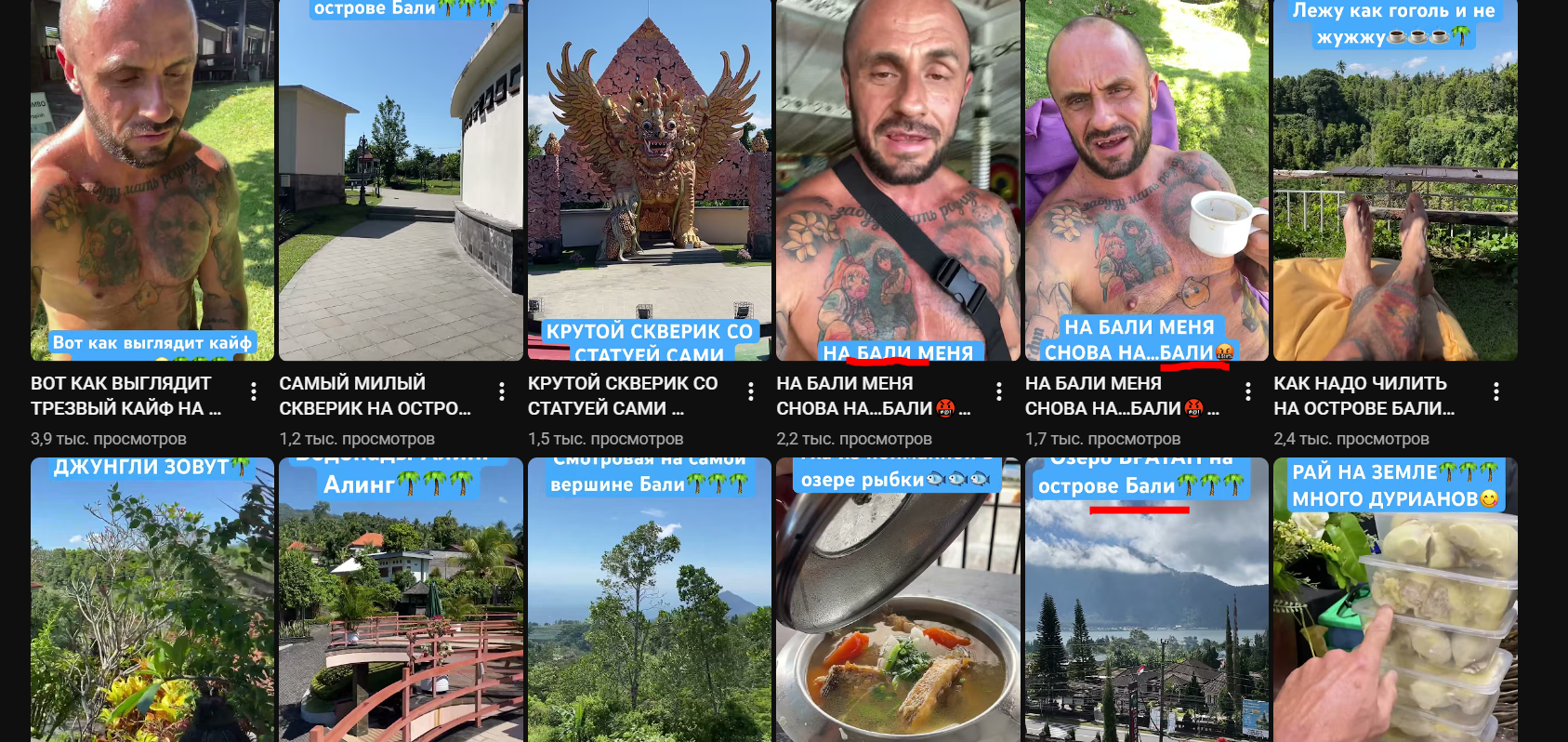This screenshot has width=1568, height=742.
Task: Play the short 'САМЫЙ МИЛЫЙ СКВЕРИК НА ОСТРО…'
Action: pyautogui.click(x=401, y=181)
